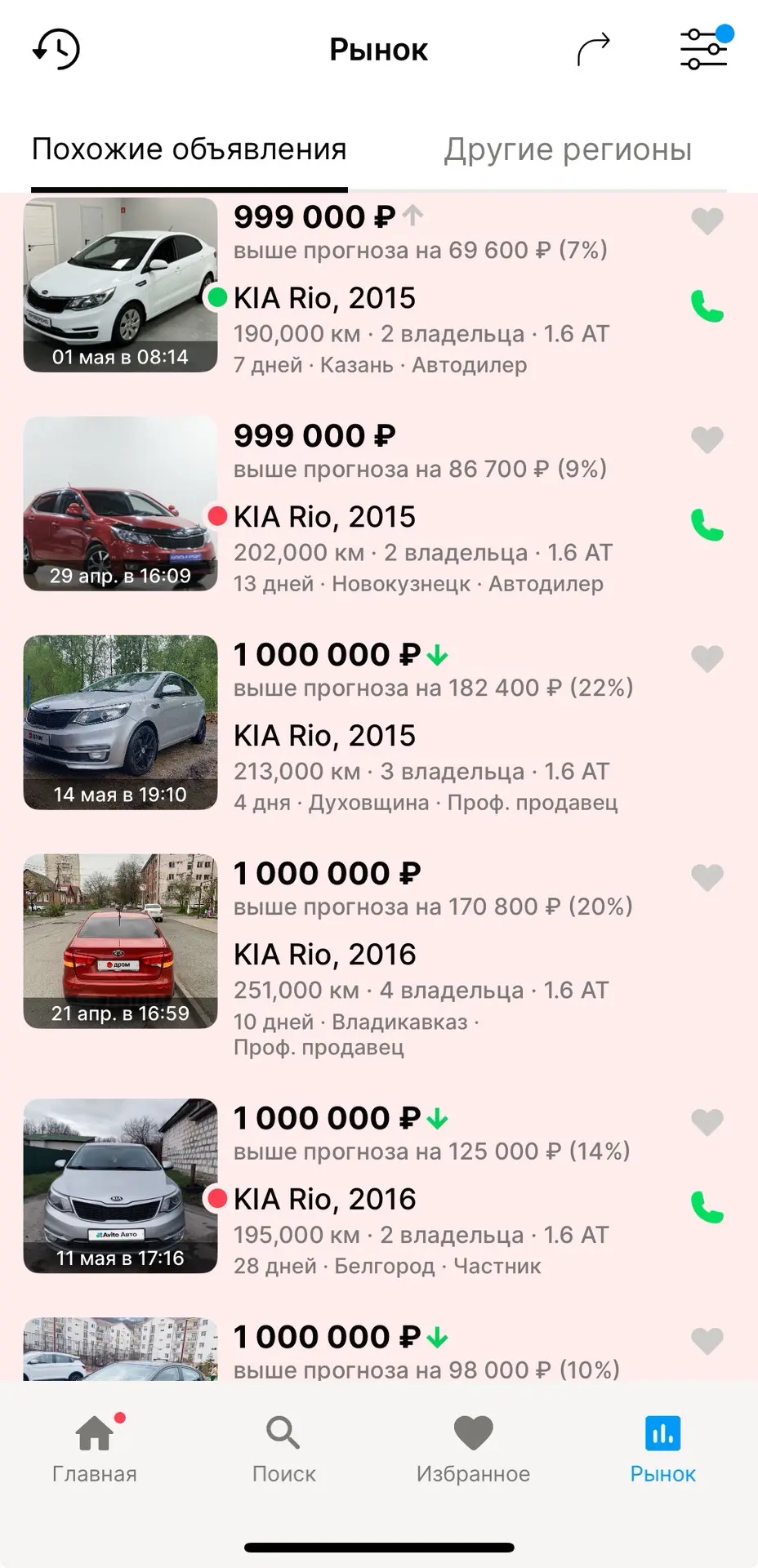Switch to the Другие регионы tab
Screen dimensions: 758x1568
pyautogui.click(x=568, y=149)
